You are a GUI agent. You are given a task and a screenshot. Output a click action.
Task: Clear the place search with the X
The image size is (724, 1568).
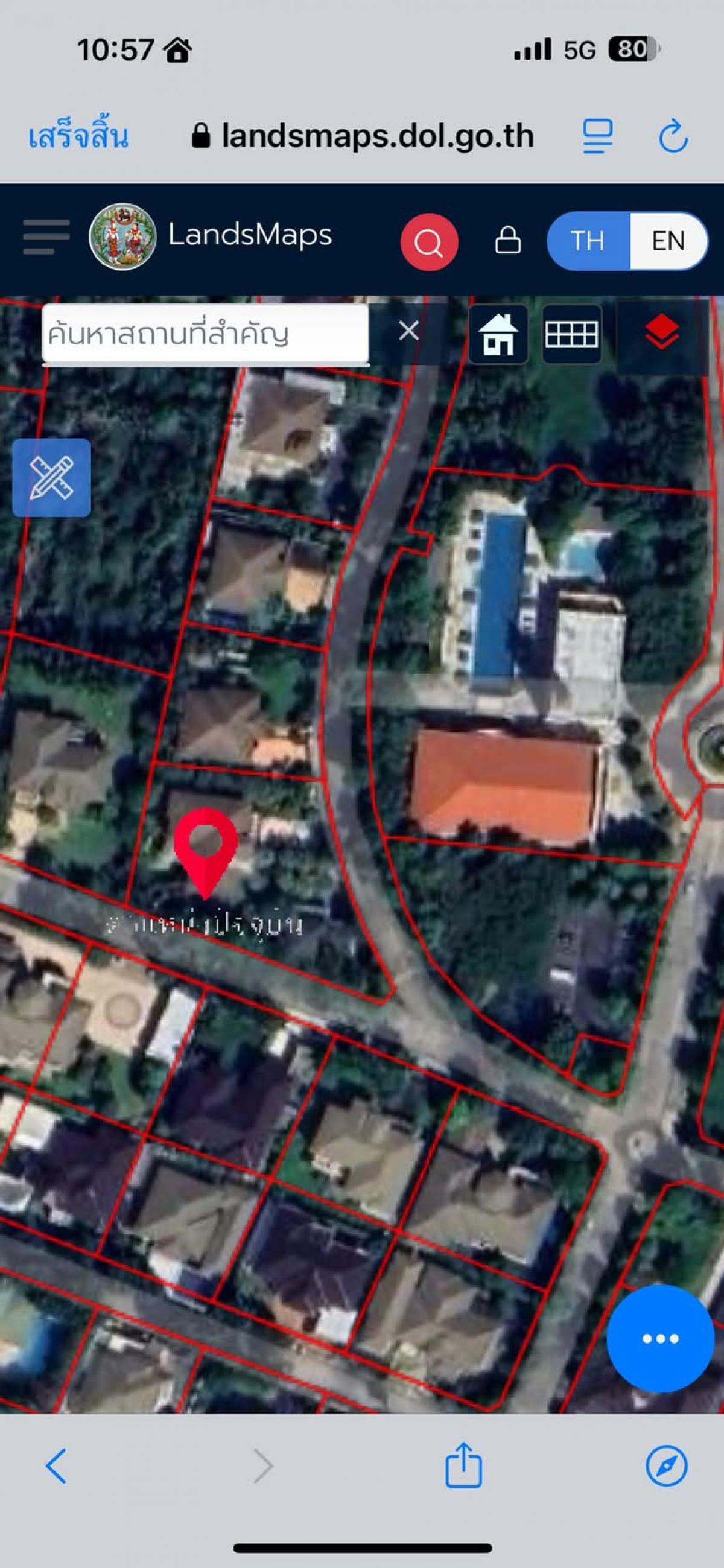[408, 331]
